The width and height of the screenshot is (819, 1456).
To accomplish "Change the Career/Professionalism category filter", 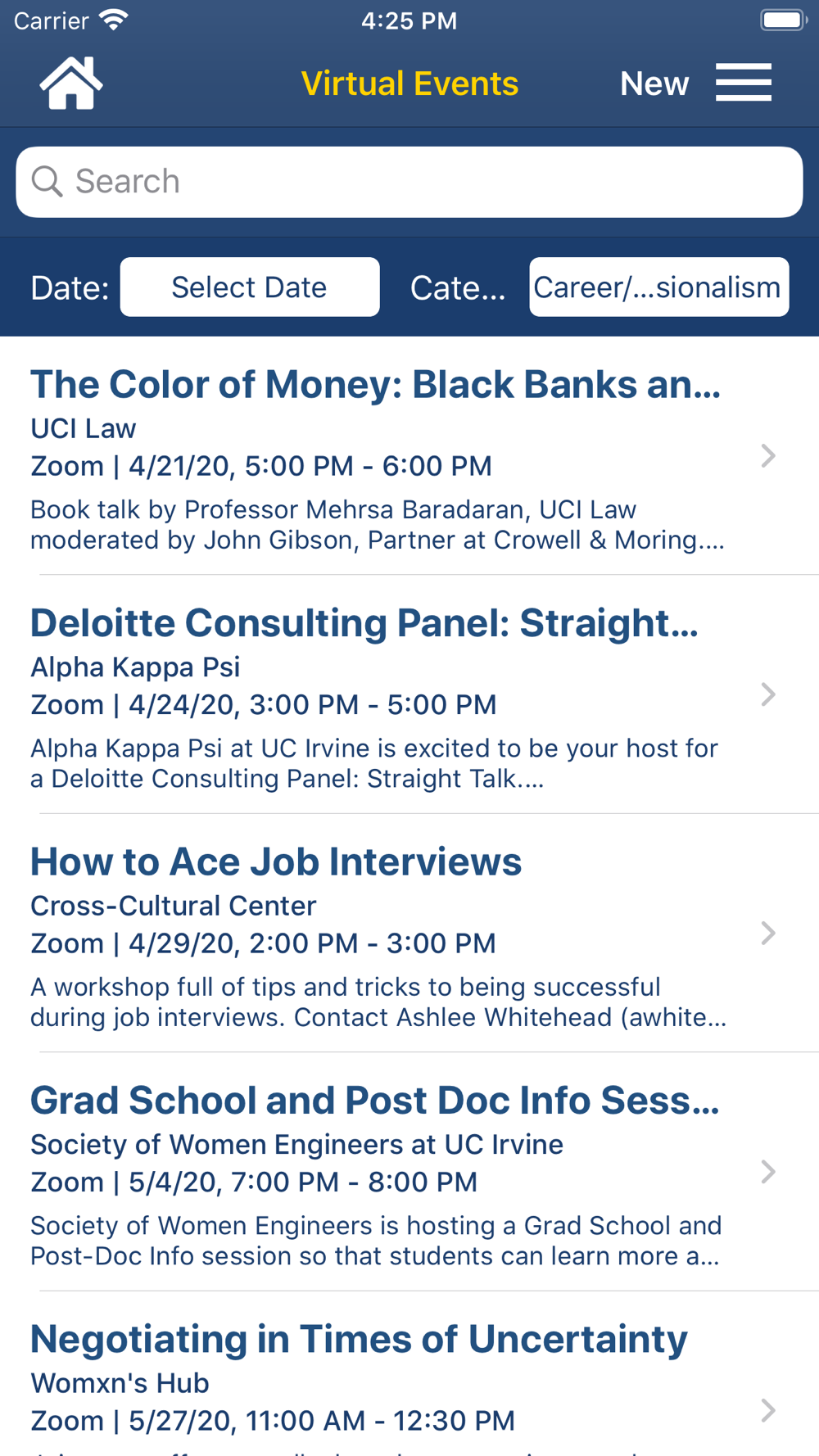I will 659,287.
